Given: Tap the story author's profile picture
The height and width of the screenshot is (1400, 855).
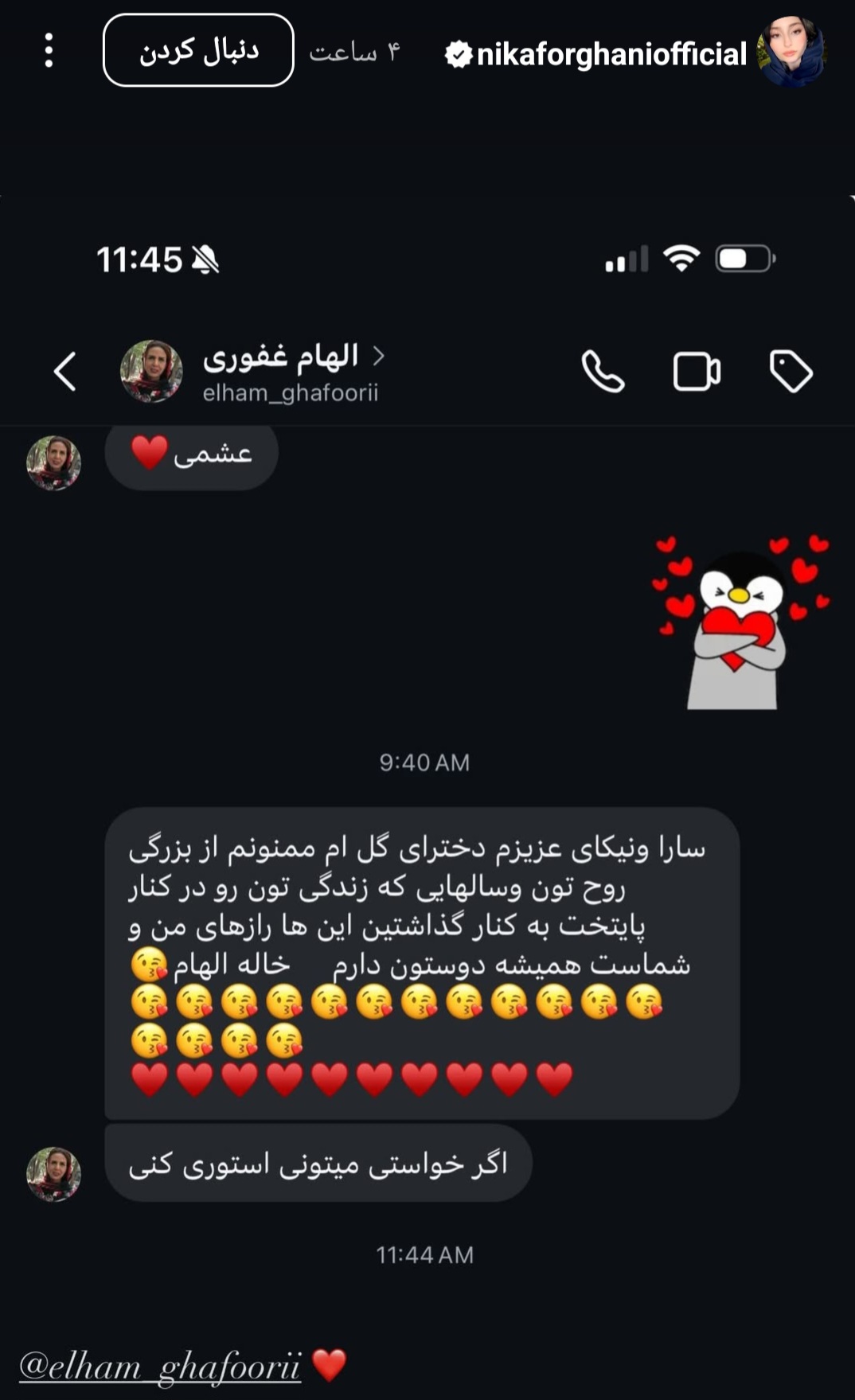Looking at the screenshot, I should coord(791,50).
